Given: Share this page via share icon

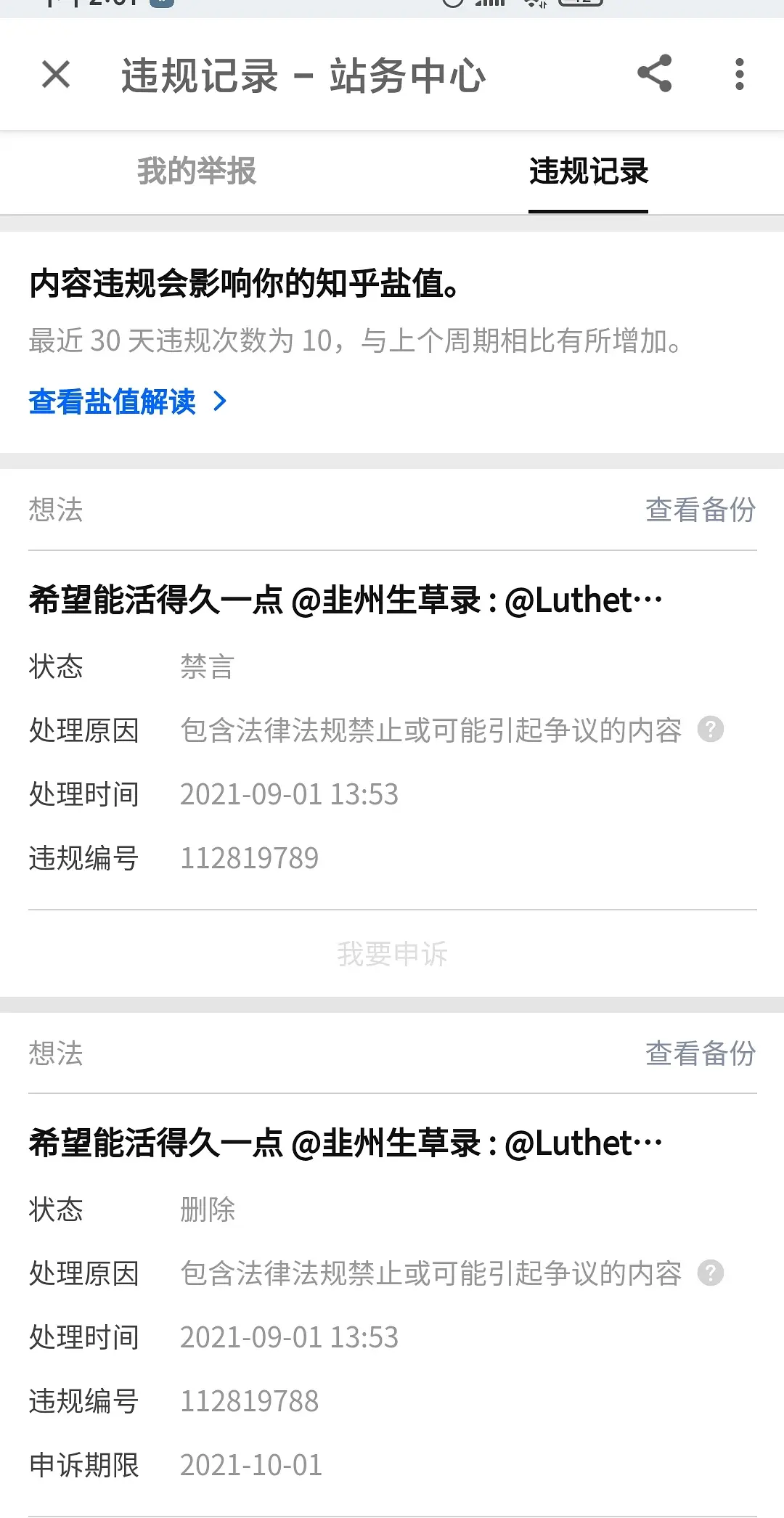Looking at the screenshot, I should click(x=654, y=74).
